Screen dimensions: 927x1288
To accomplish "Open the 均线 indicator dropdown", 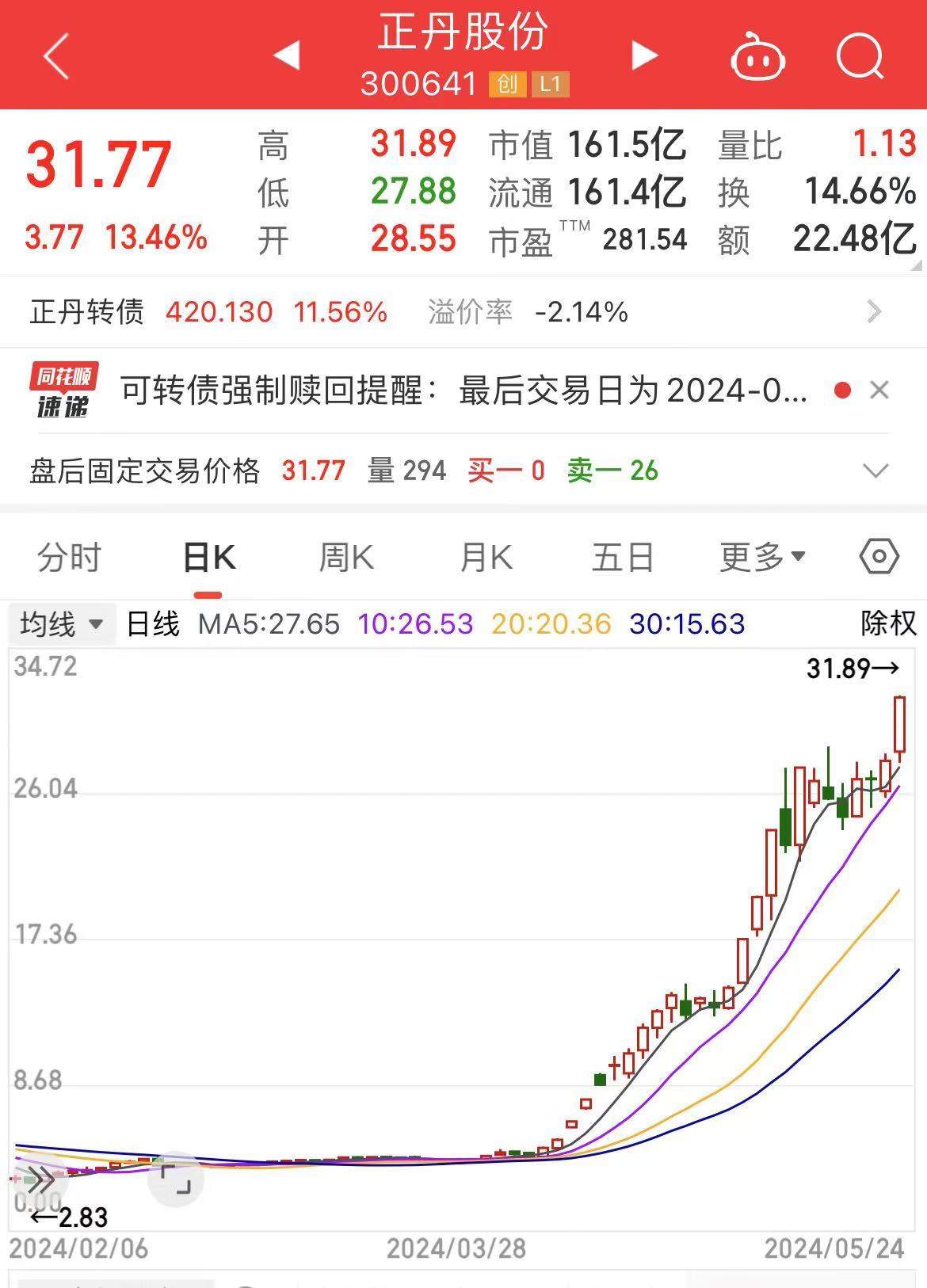I will click(x=62, y=624).
